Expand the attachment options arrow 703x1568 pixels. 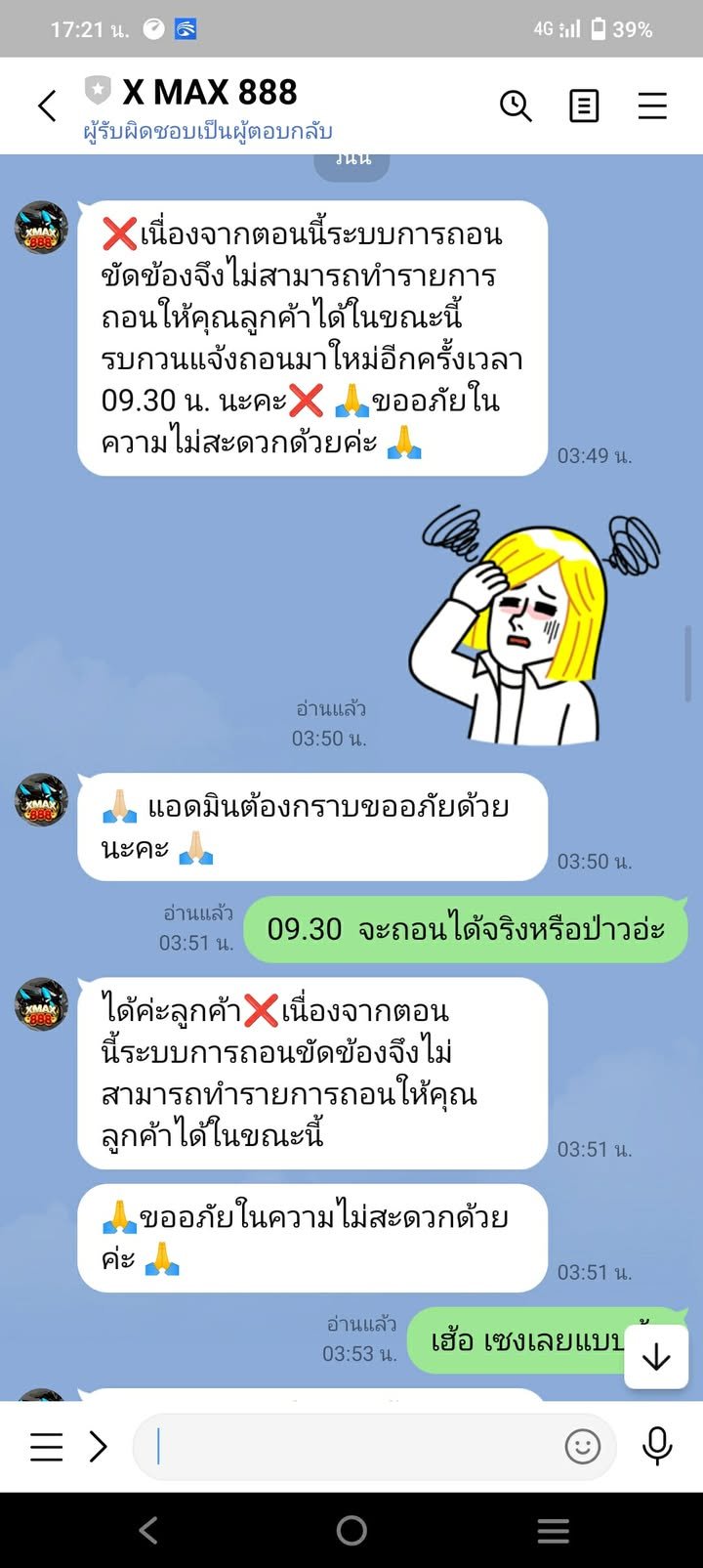click(x=98, y=1447)
